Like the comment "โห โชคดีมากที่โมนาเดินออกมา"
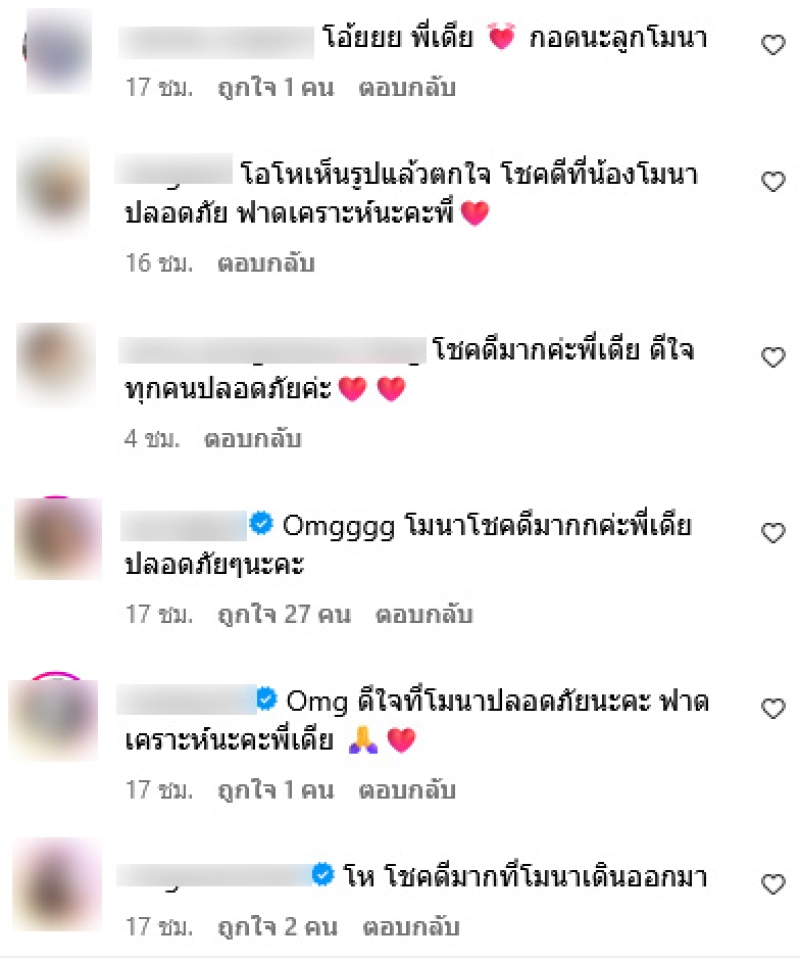The height and width of the screenshot is (962, 800). 773,884
